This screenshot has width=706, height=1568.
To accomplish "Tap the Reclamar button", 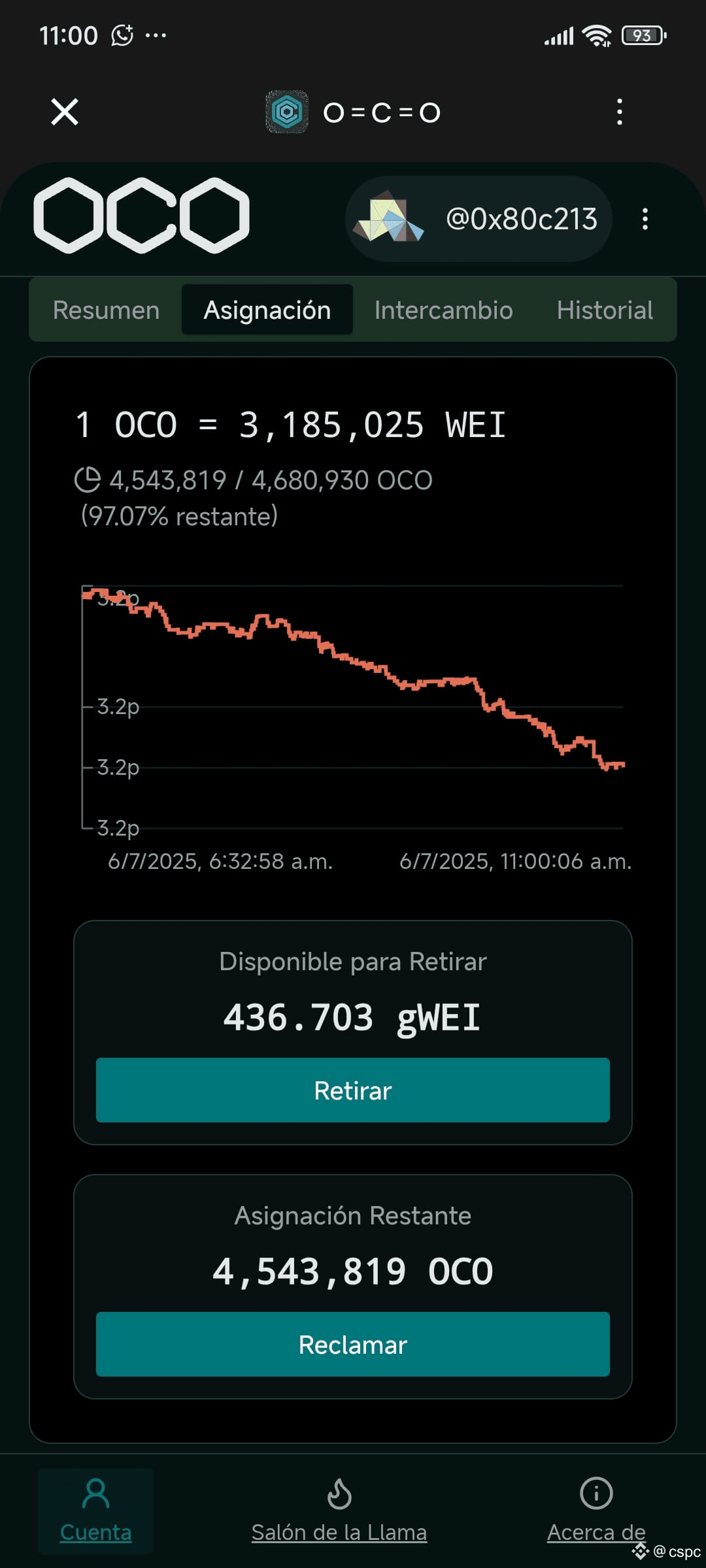I will coord(353,1345).
